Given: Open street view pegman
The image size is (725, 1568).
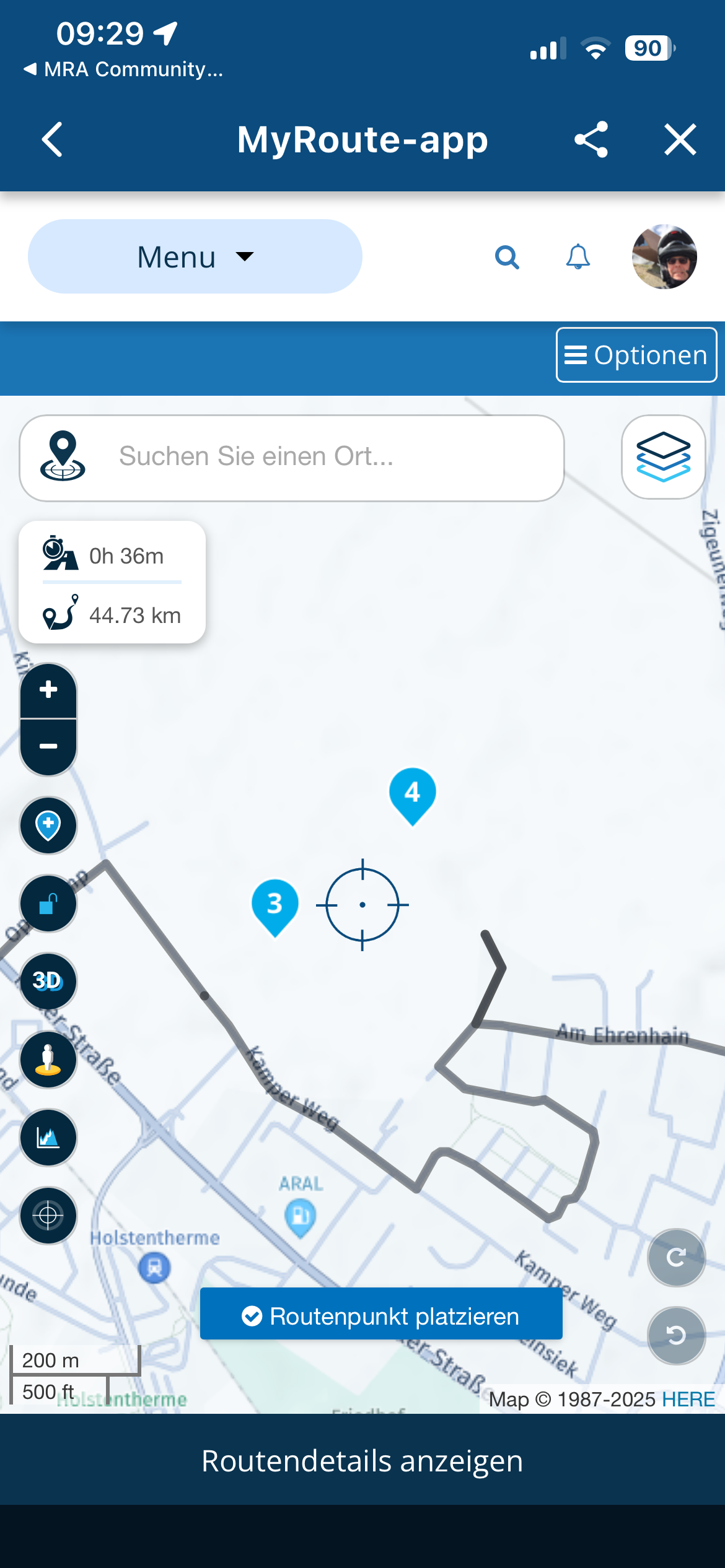Looking at the screenshot, I should click(x=48, y=1059).
